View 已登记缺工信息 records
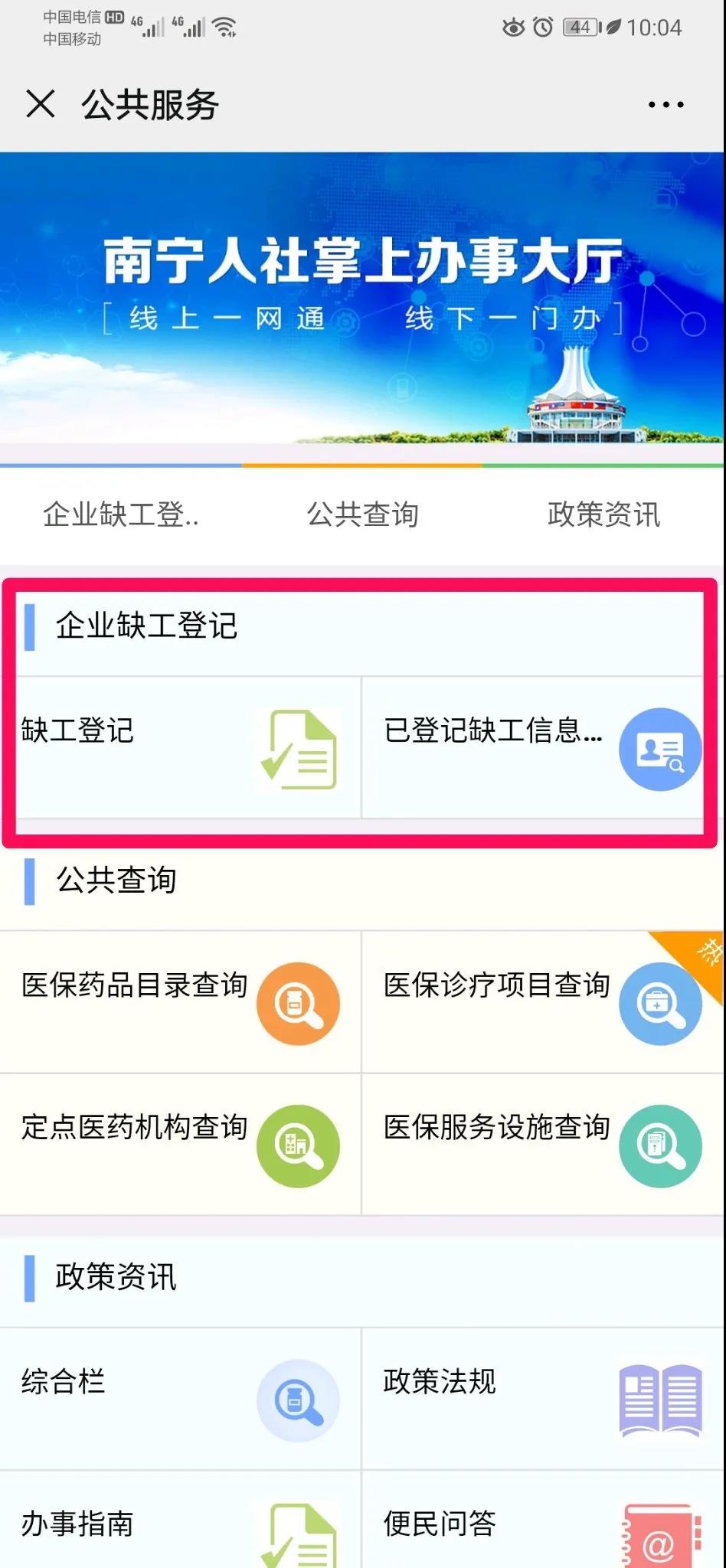 point(533,746)
